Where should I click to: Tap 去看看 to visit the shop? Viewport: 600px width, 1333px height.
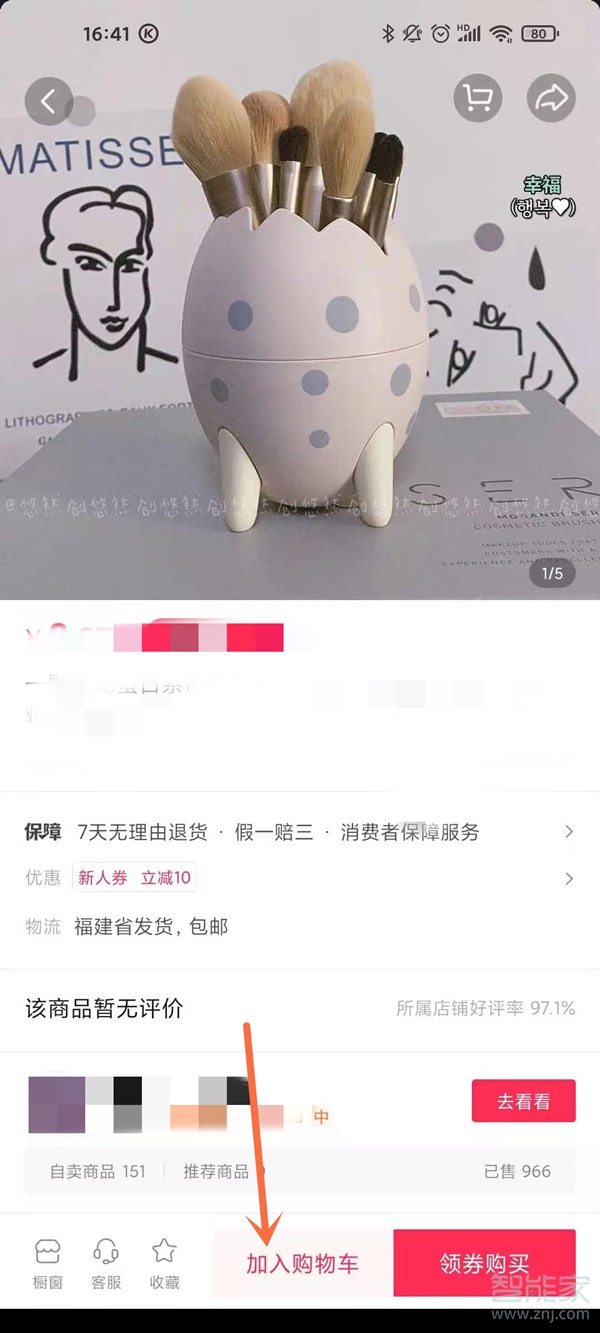tap(523, 1101)
